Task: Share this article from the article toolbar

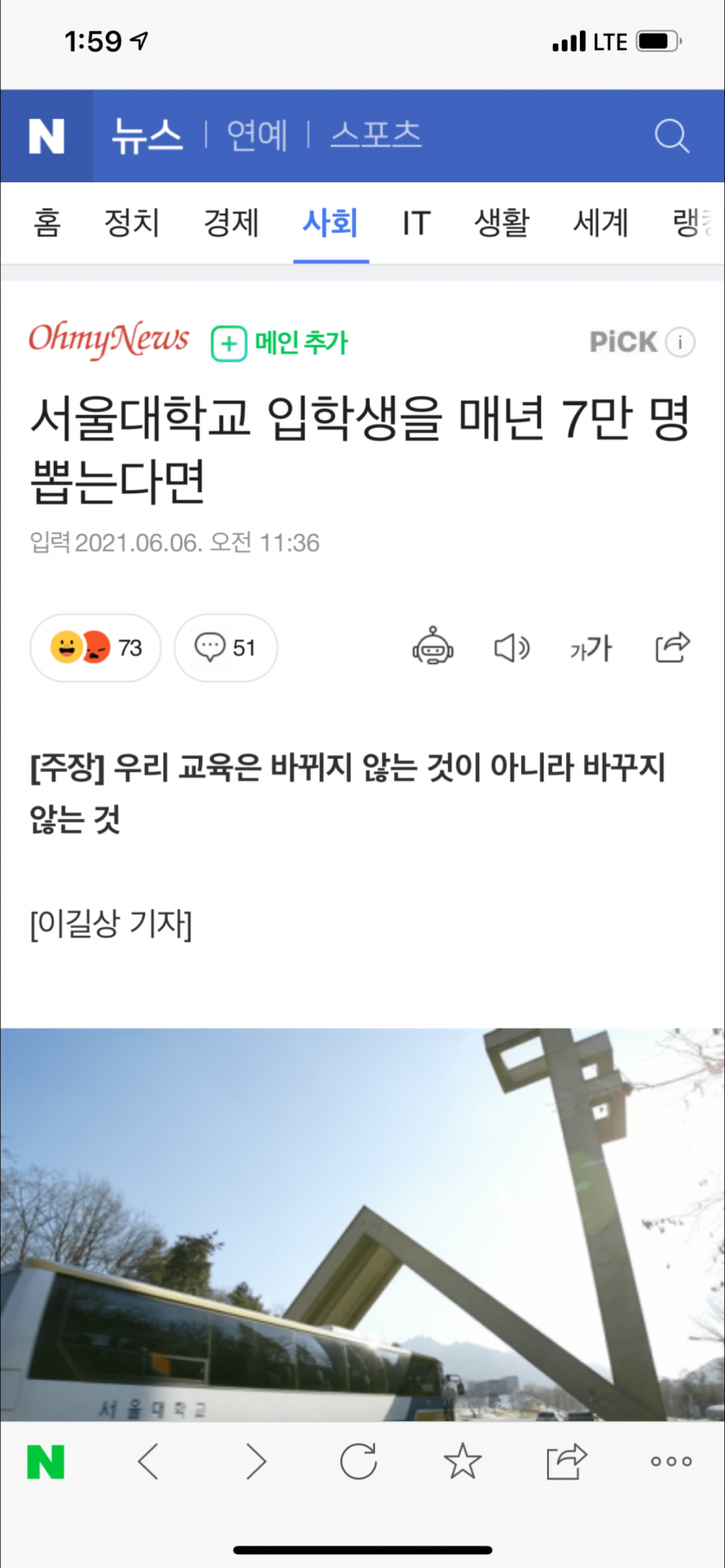Action: [x=672, y=648]
